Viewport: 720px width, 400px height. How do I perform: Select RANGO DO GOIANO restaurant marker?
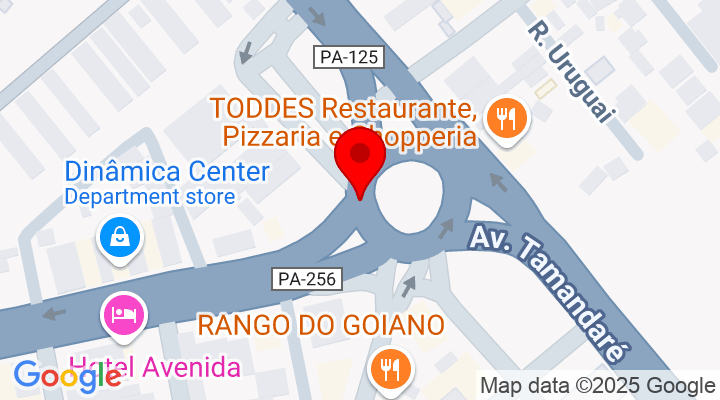[391, 369]
